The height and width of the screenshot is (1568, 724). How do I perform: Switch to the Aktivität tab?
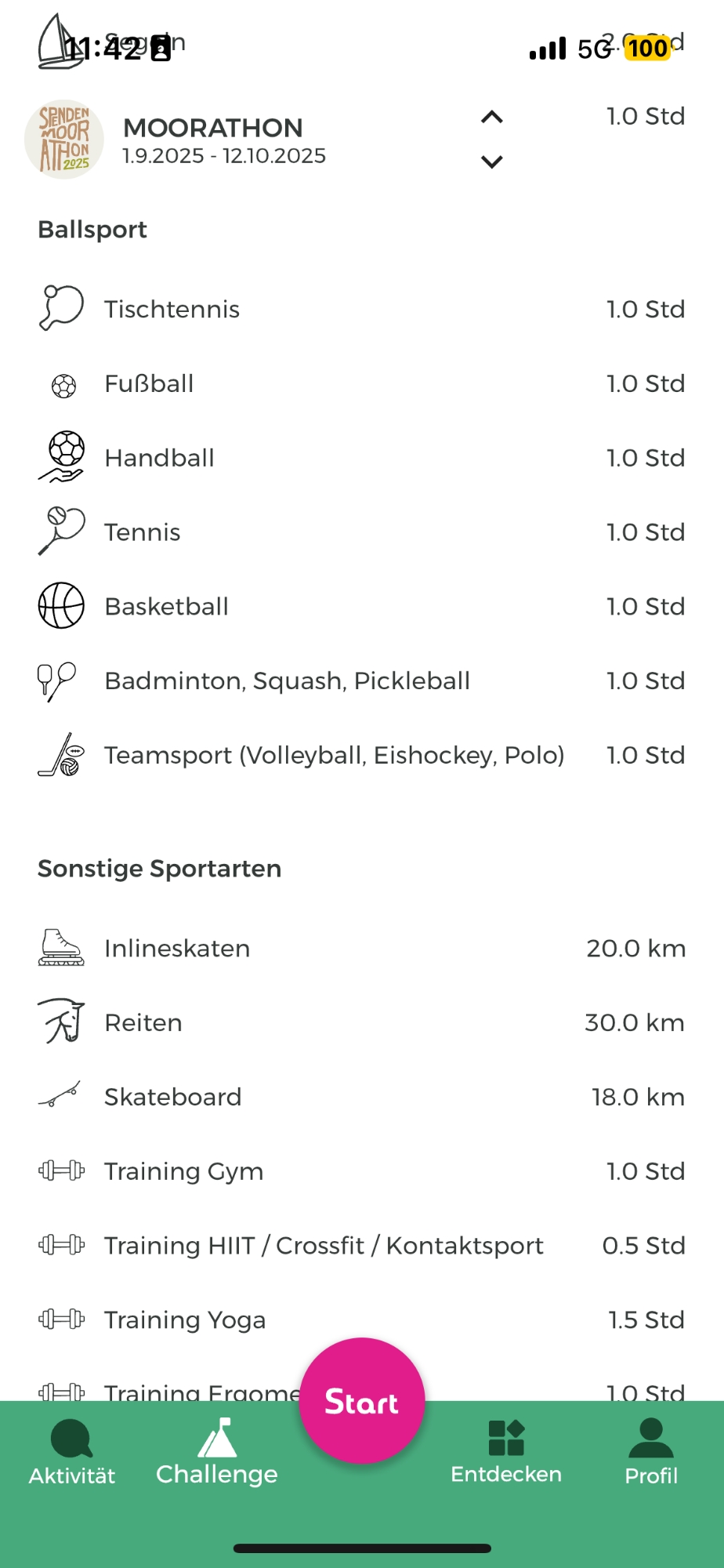pyautogui.click(x=72, y=1453)
